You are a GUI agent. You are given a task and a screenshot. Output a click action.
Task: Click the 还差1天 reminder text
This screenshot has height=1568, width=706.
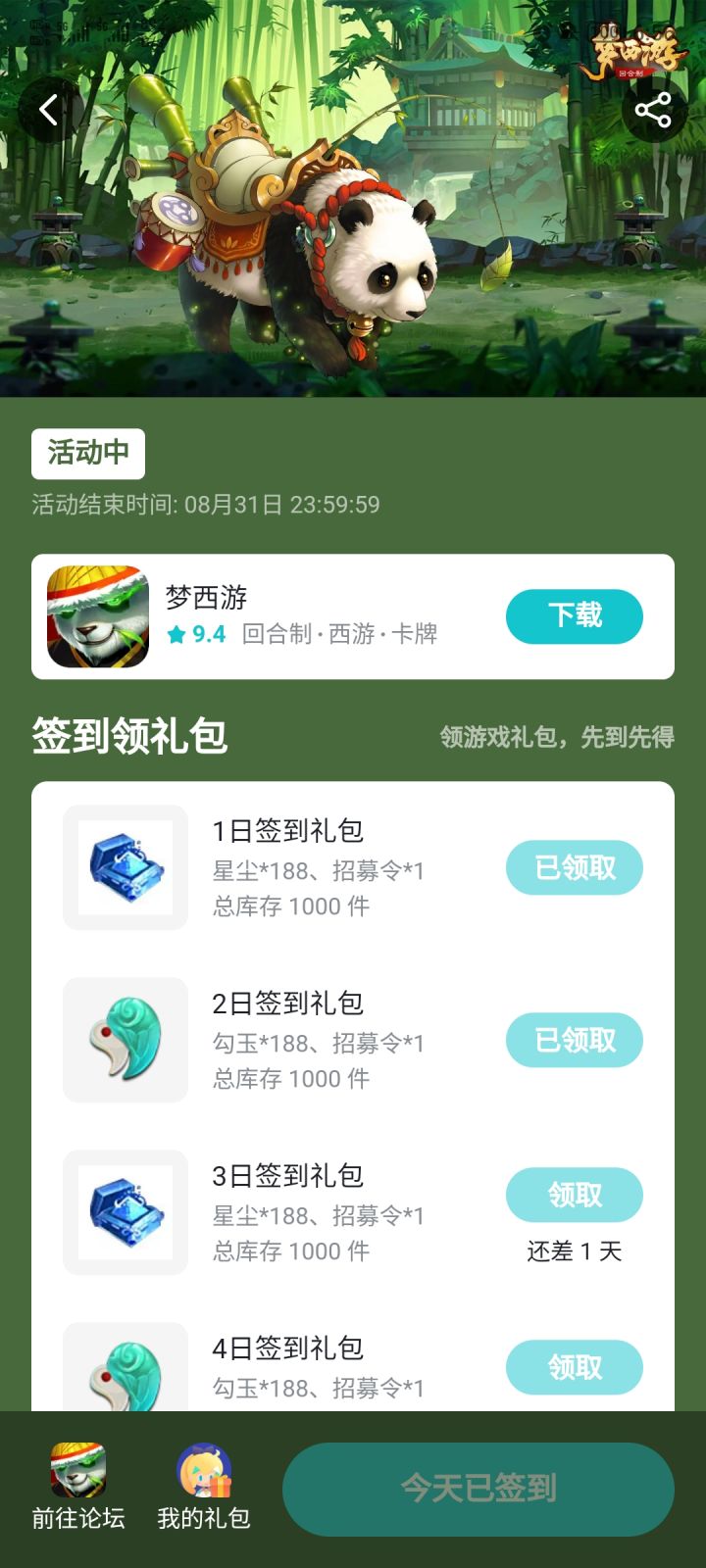click(x=574, y=1250)
